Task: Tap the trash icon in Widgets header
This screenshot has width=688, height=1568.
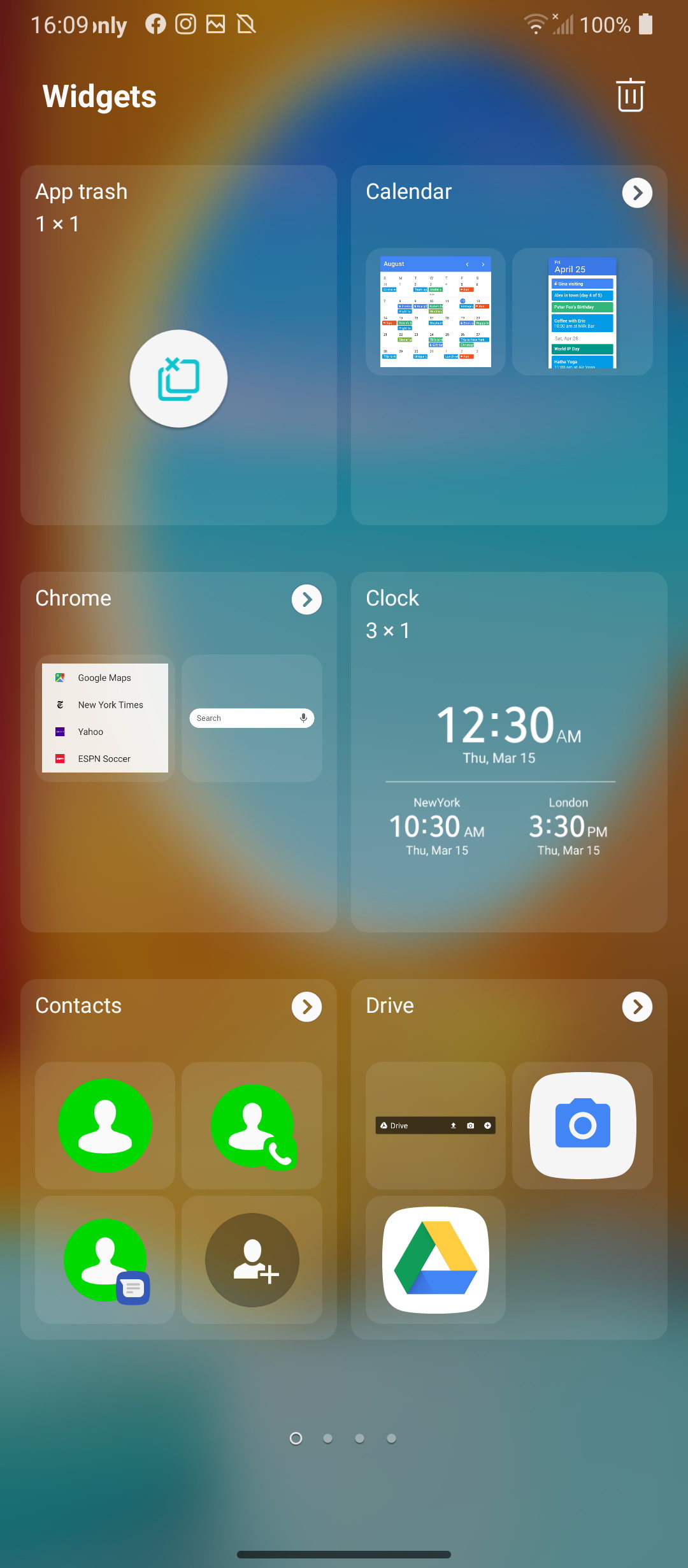Action: (631, 96)
